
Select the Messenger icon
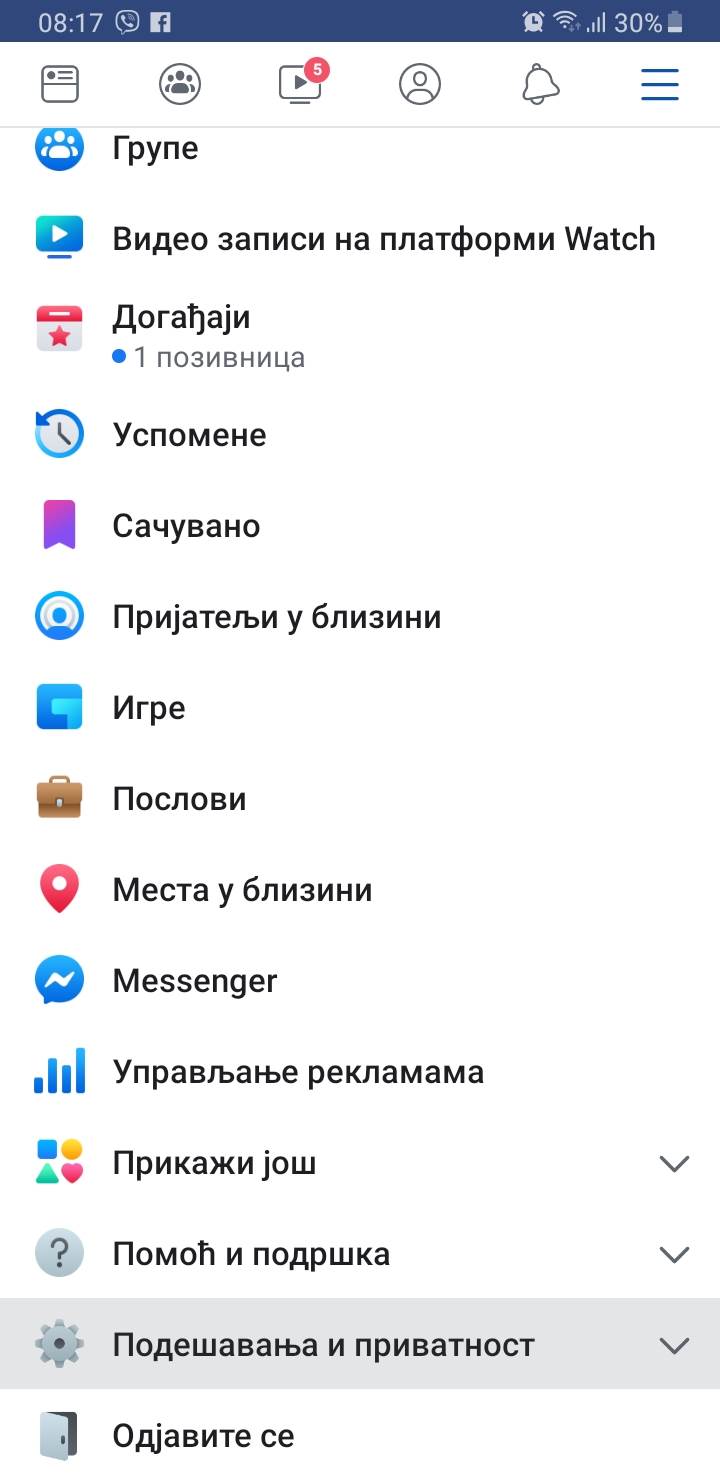[x=59, y=980]
